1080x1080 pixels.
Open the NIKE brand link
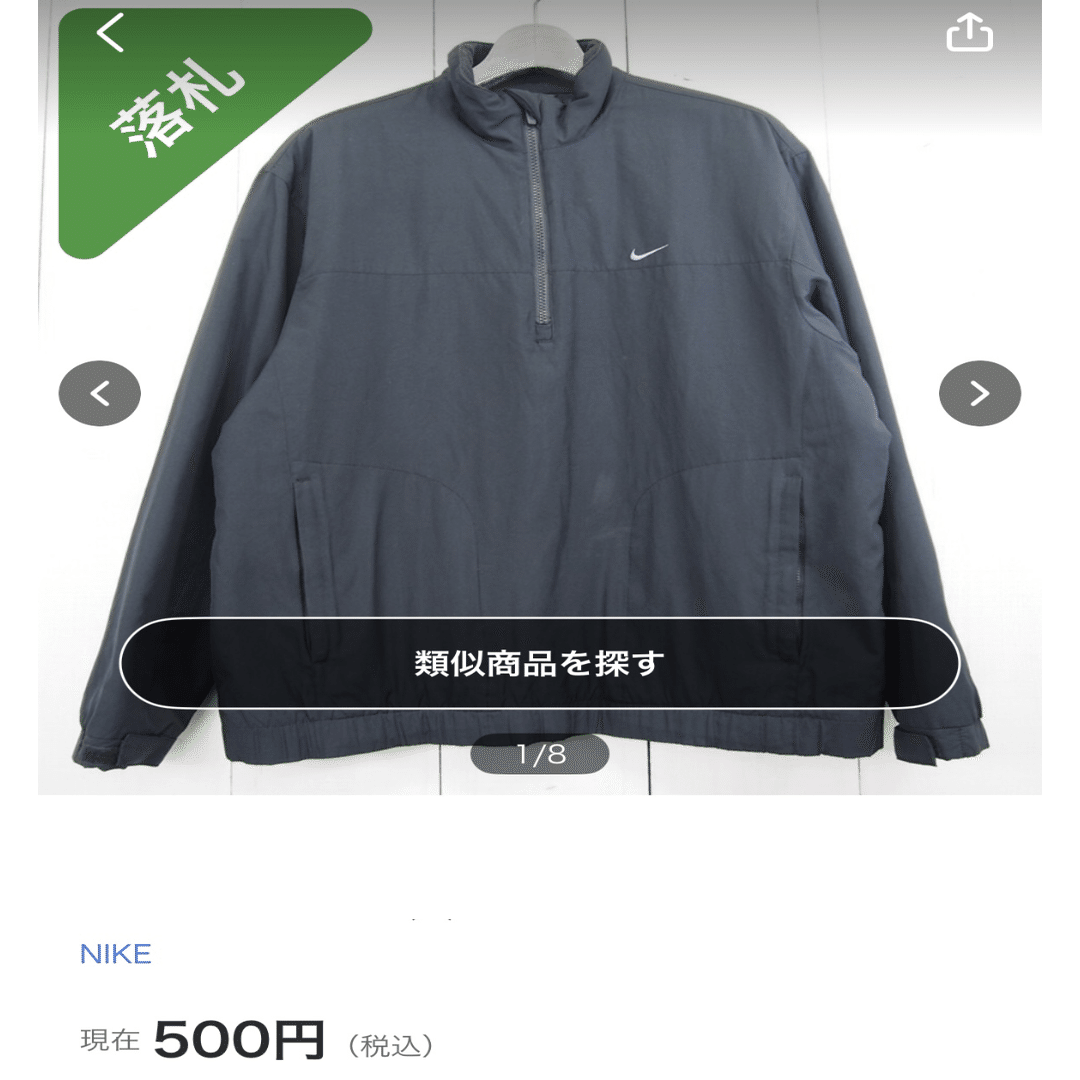(116, 954)
